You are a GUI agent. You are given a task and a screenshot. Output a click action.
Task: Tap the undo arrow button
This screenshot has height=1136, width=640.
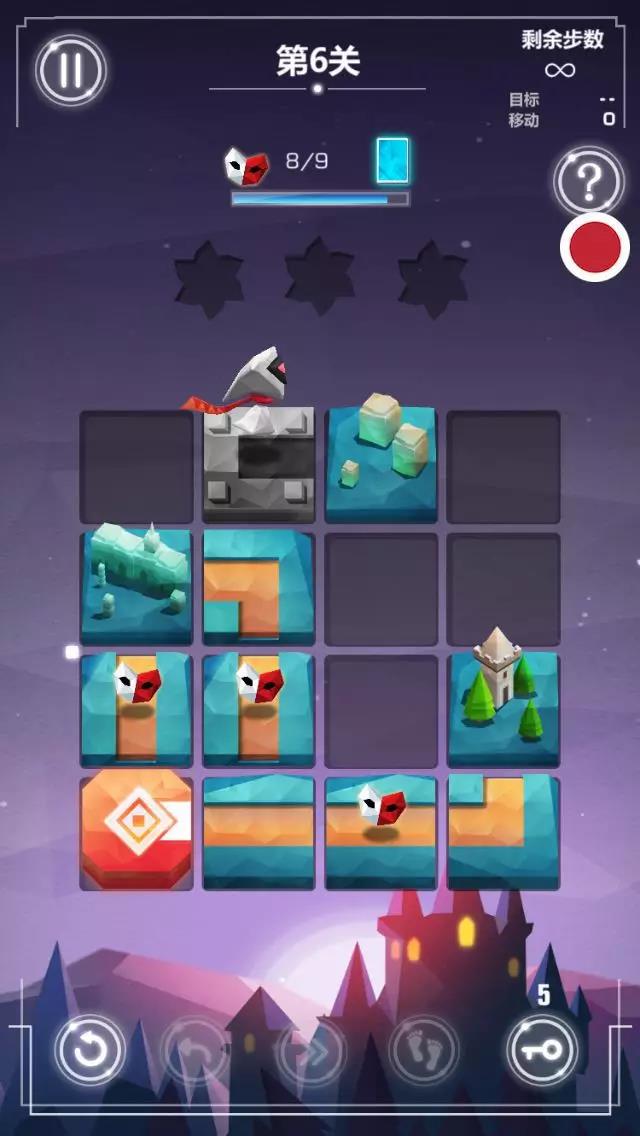pos(195,1050)
